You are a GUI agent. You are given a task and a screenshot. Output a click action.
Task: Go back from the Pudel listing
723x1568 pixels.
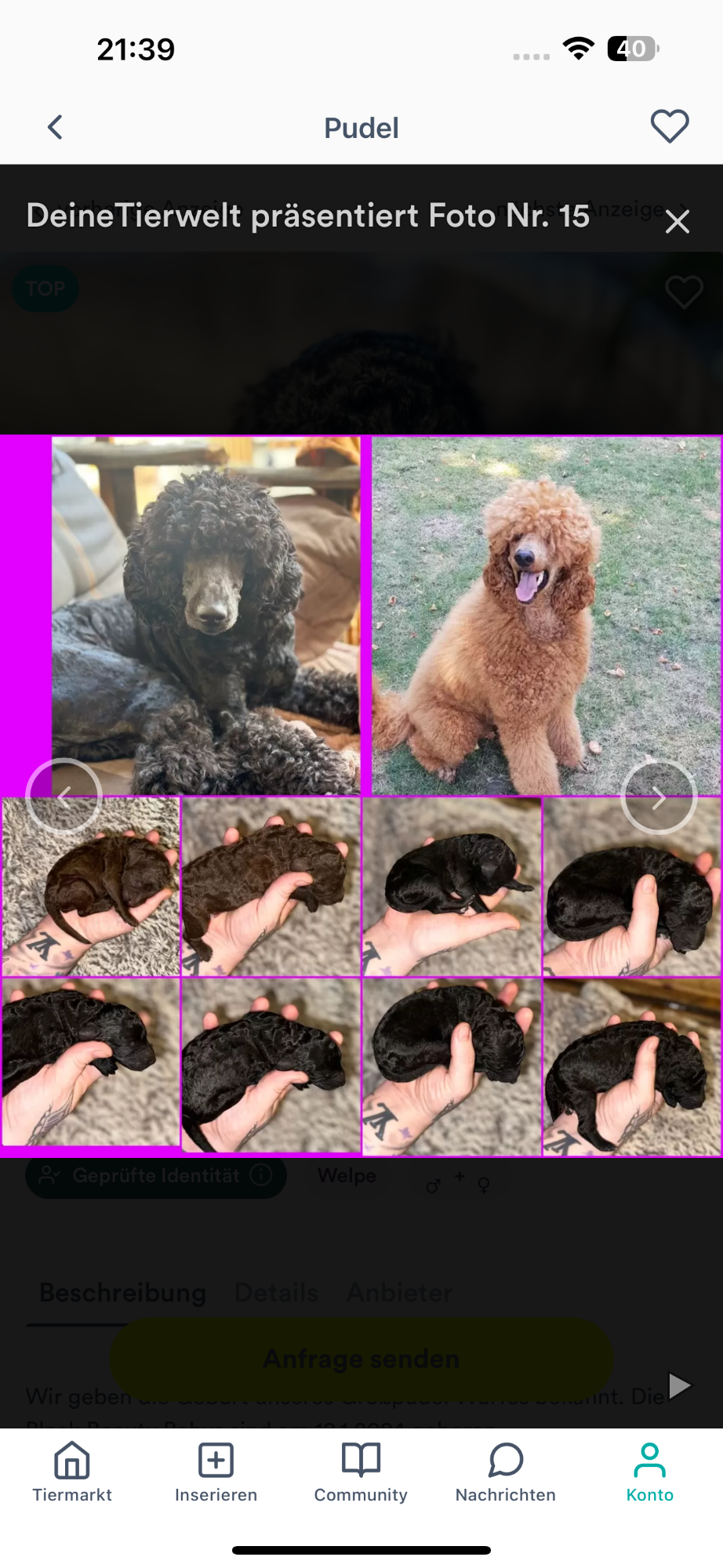(55, 127)
